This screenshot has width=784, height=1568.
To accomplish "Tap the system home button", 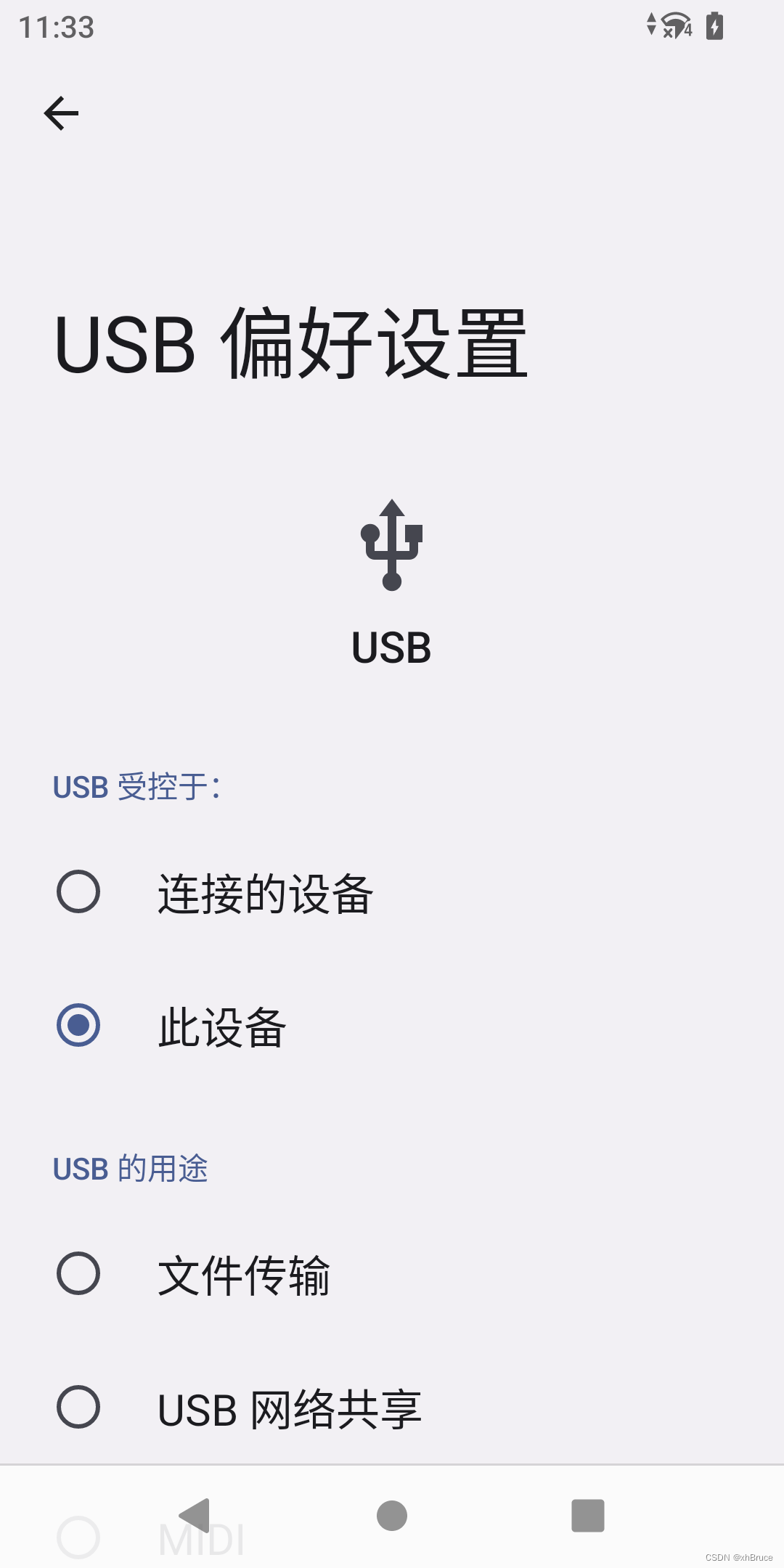I will [392, 1516].
